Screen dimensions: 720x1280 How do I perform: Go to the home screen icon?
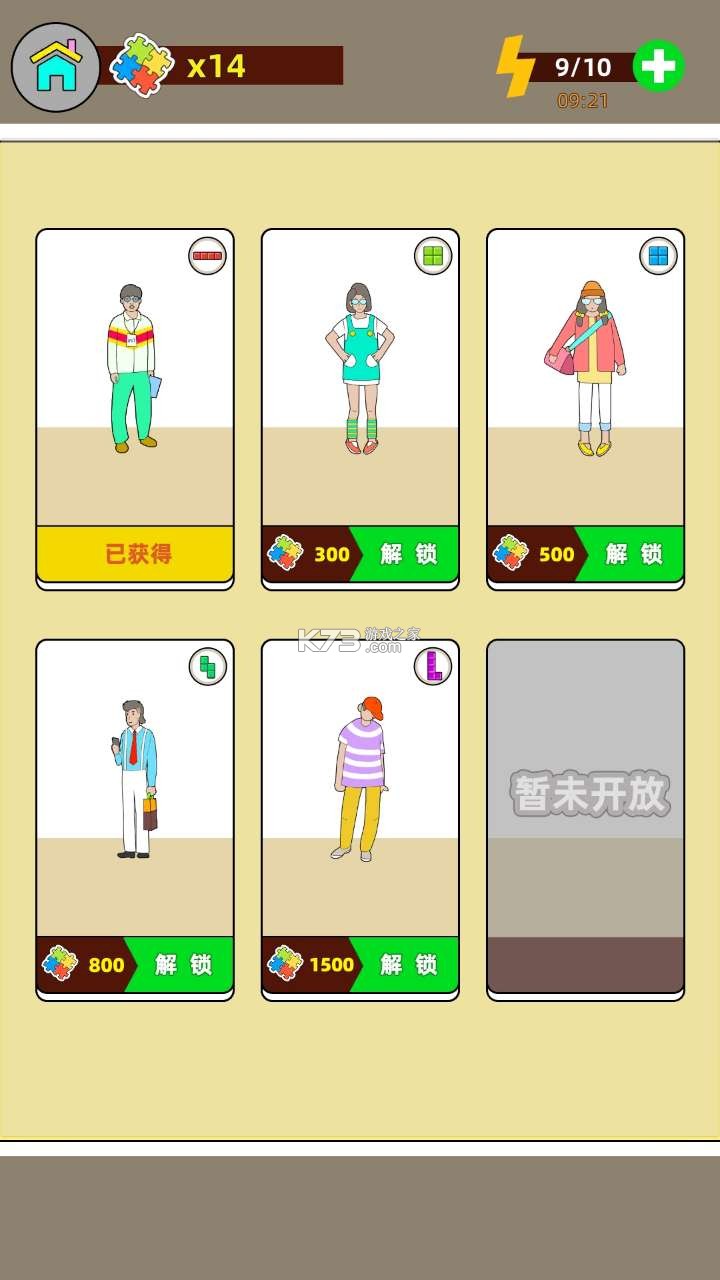55,67
